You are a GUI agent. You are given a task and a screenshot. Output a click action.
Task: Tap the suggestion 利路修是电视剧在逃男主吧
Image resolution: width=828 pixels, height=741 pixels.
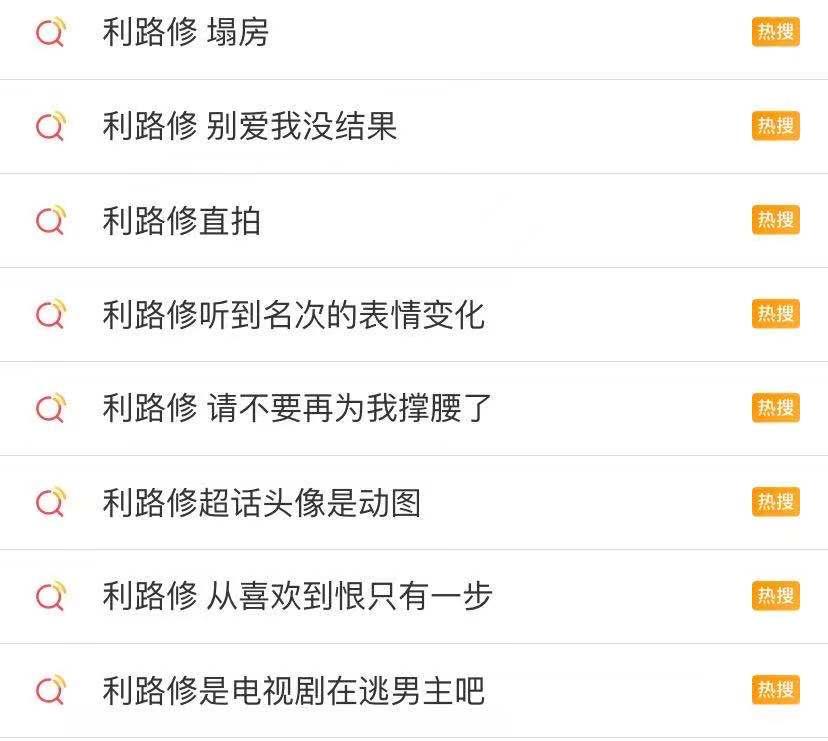[x=294, y=691]
